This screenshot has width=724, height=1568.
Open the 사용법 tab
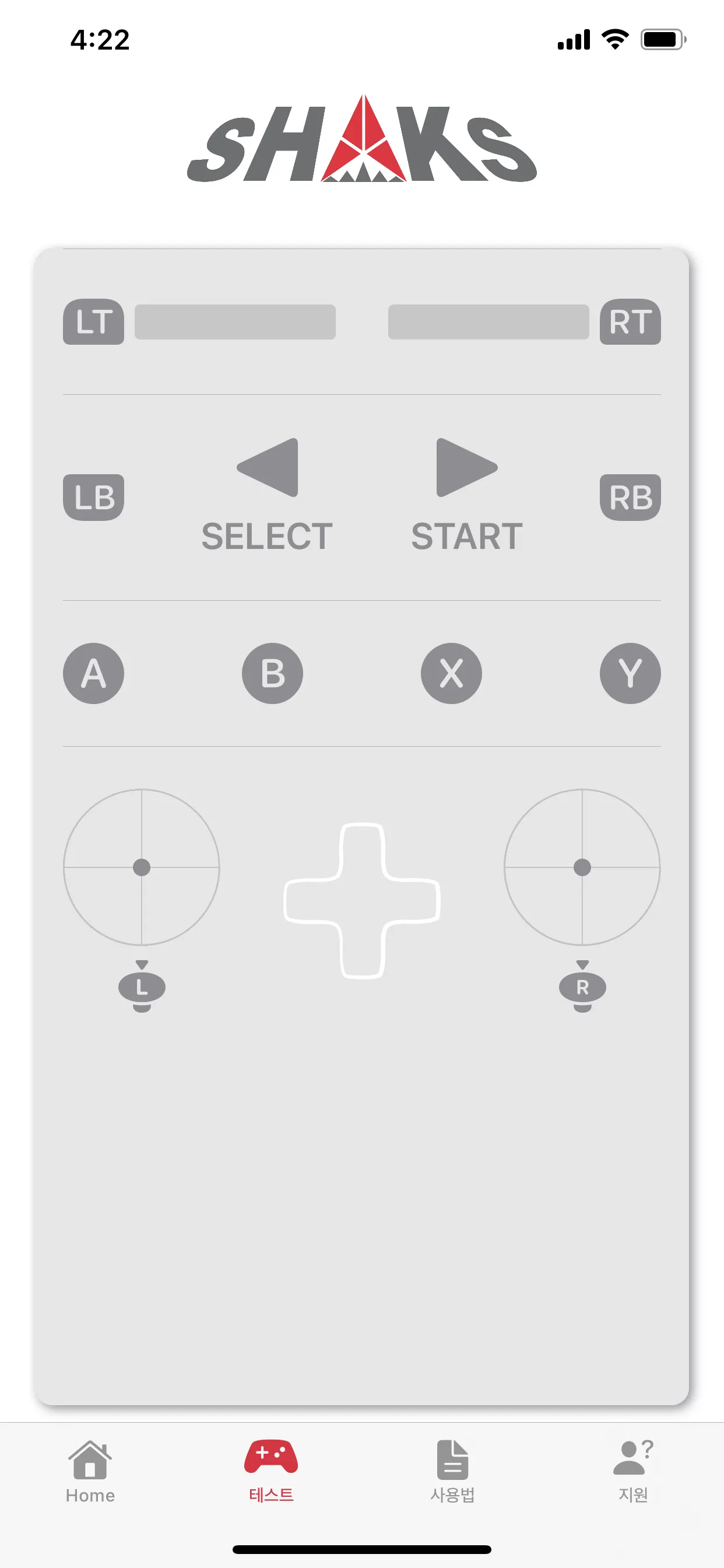(452, 1471)
